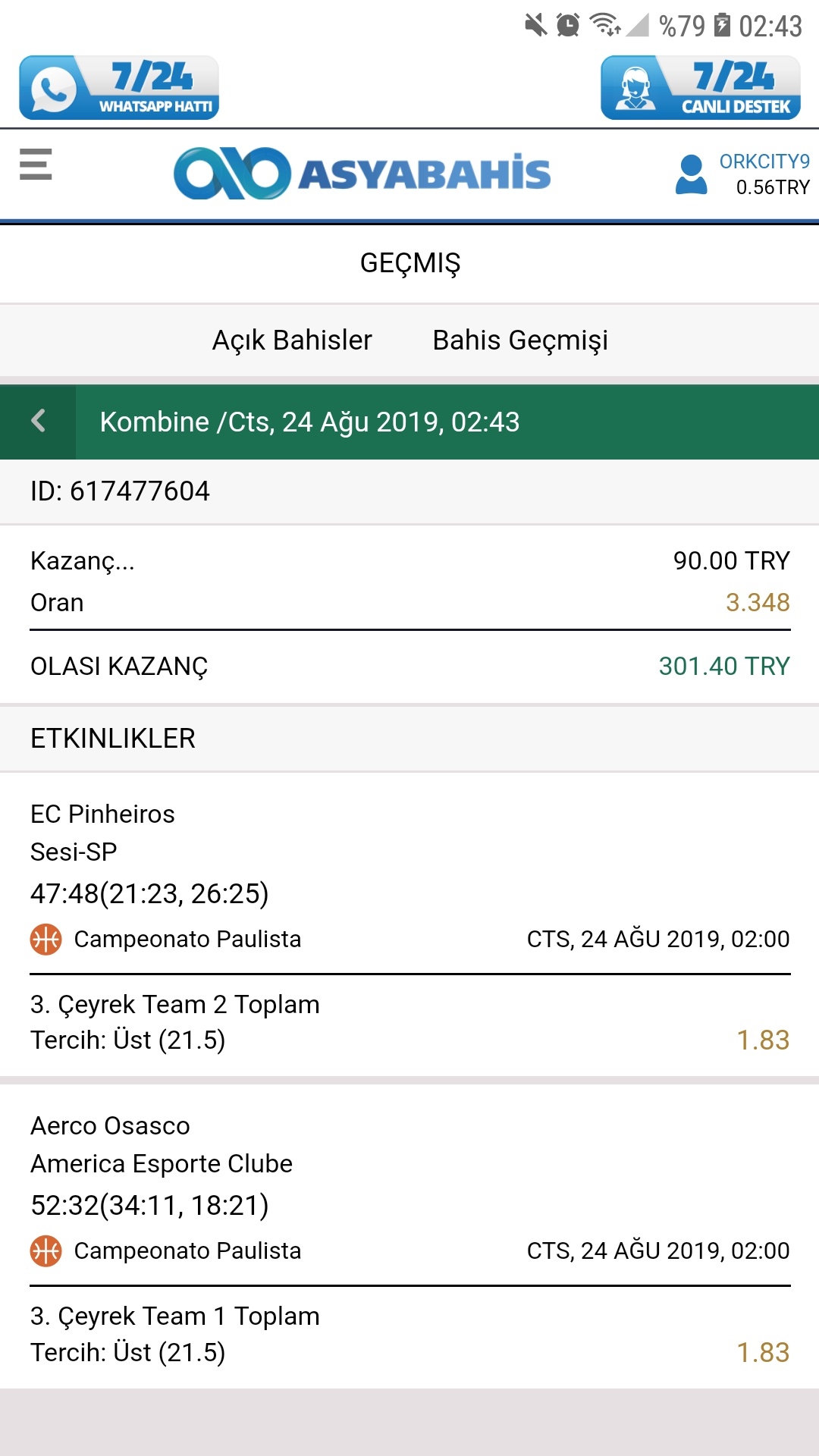Open the 7/24 Canlı Destek live support
This screenshot has width=819, height=1456.
[x=701, y=87]
